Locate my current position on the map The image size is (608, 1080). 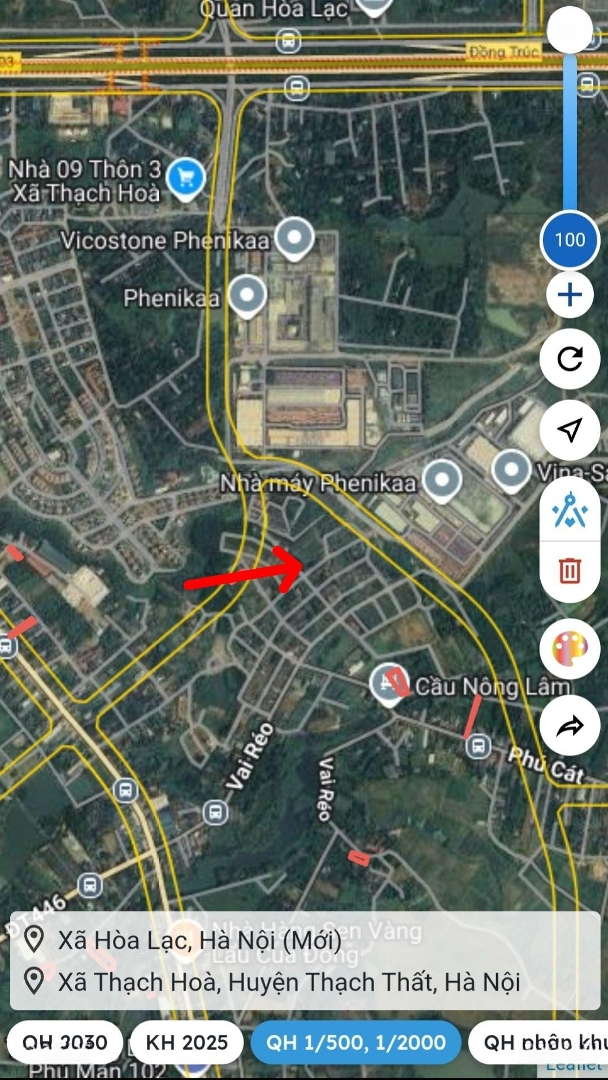570,430
